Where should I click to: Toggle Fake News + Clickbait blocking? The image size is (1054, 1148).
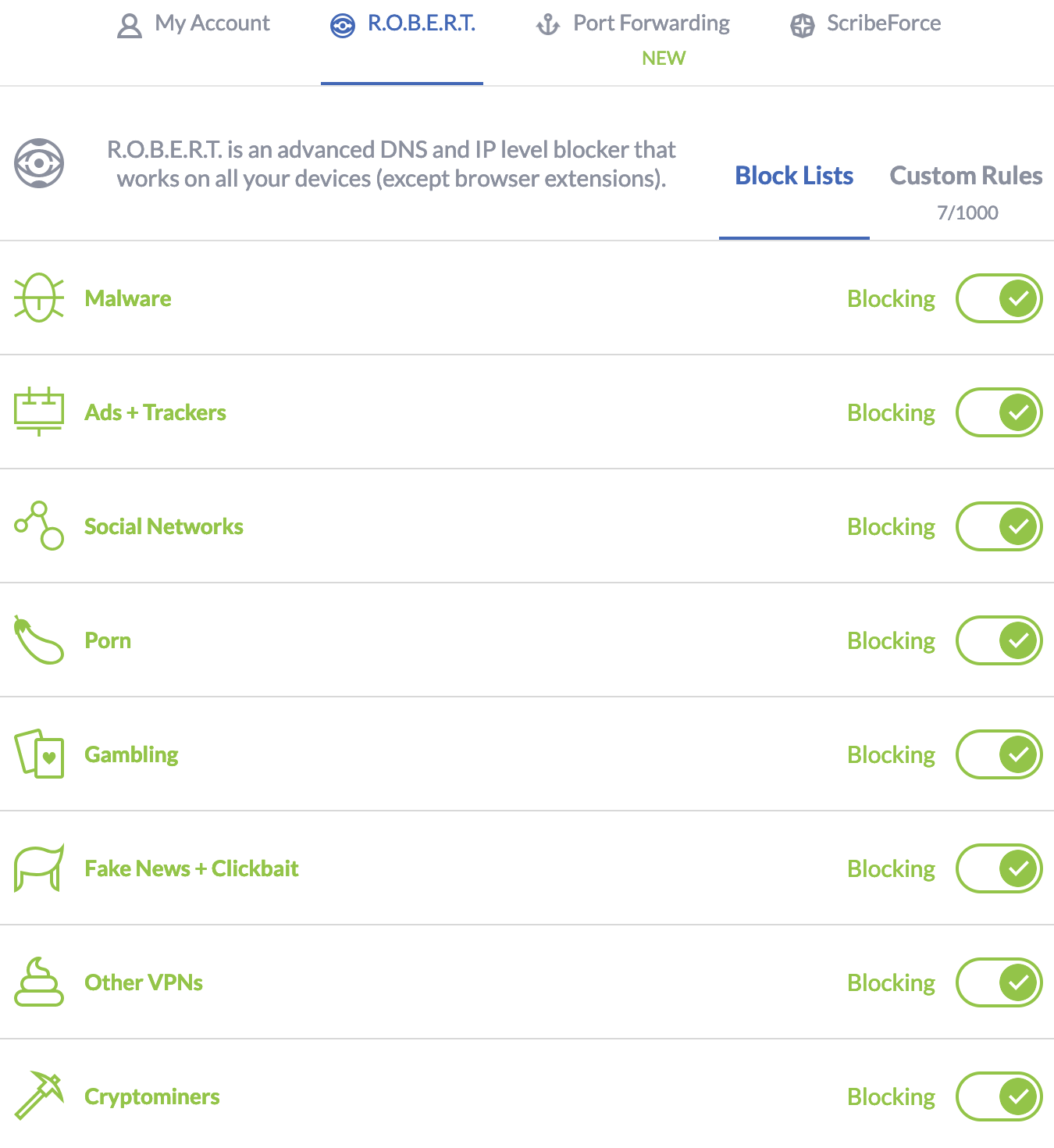[x=999, y=868]
